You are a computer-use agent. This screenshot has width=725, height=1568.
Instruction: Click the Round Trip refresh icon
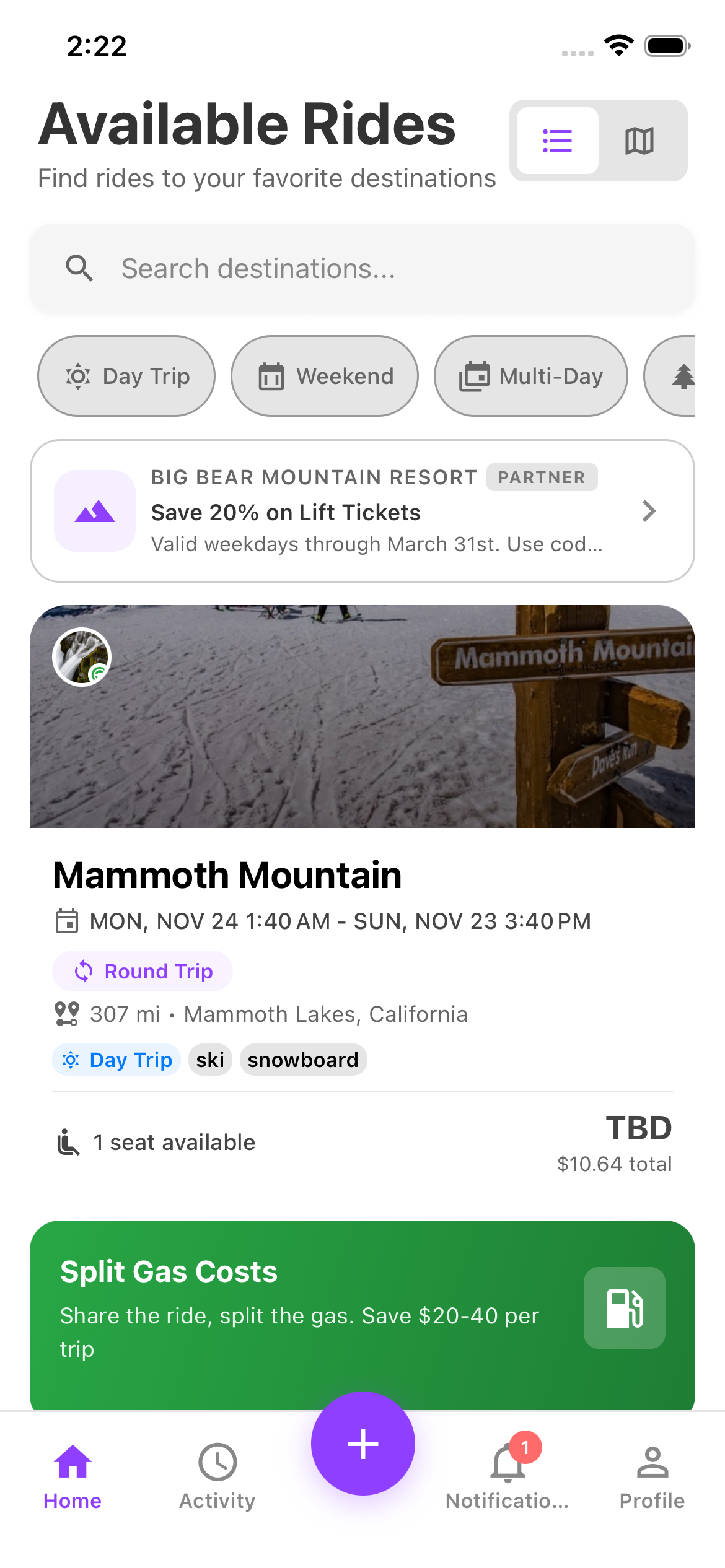[82, 970]
